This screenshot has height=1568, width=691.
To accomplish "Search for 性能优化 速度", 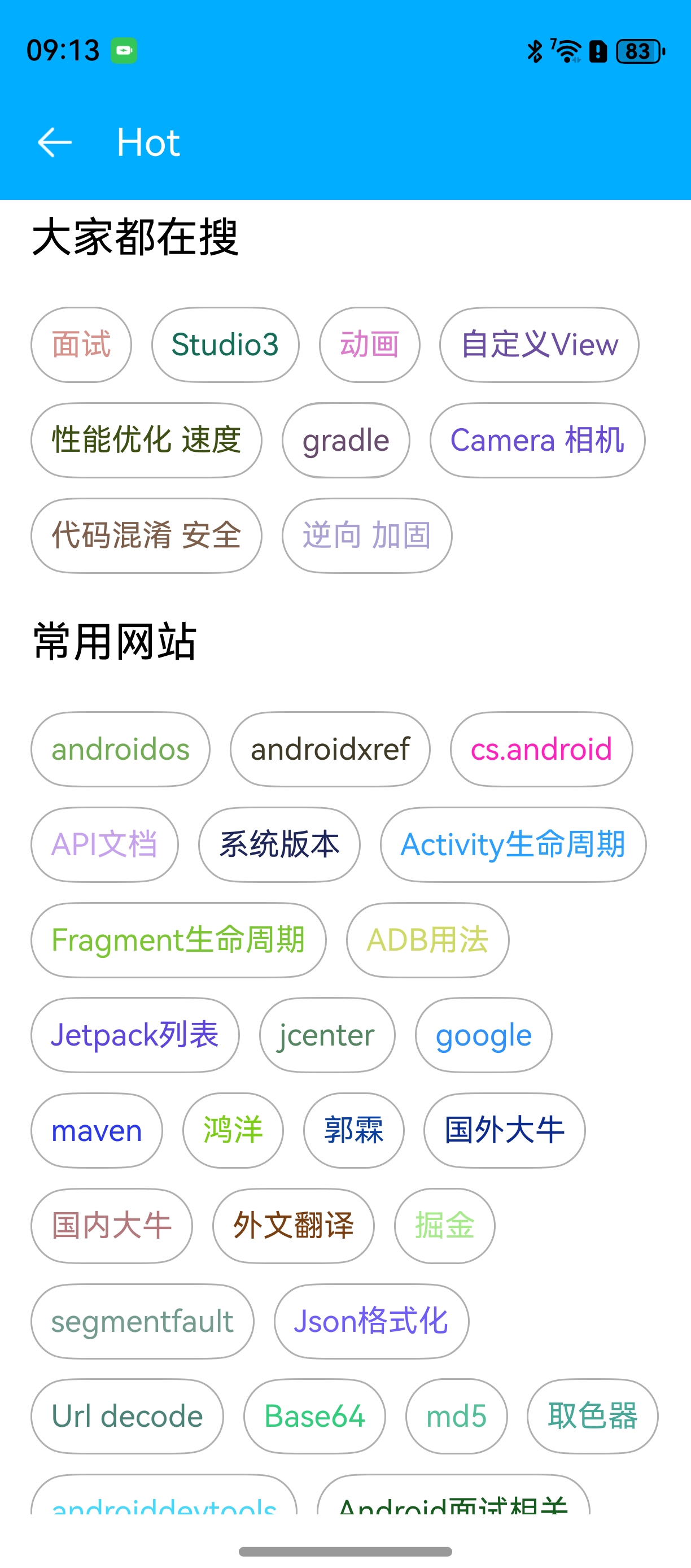I will [x=146, y=440].
